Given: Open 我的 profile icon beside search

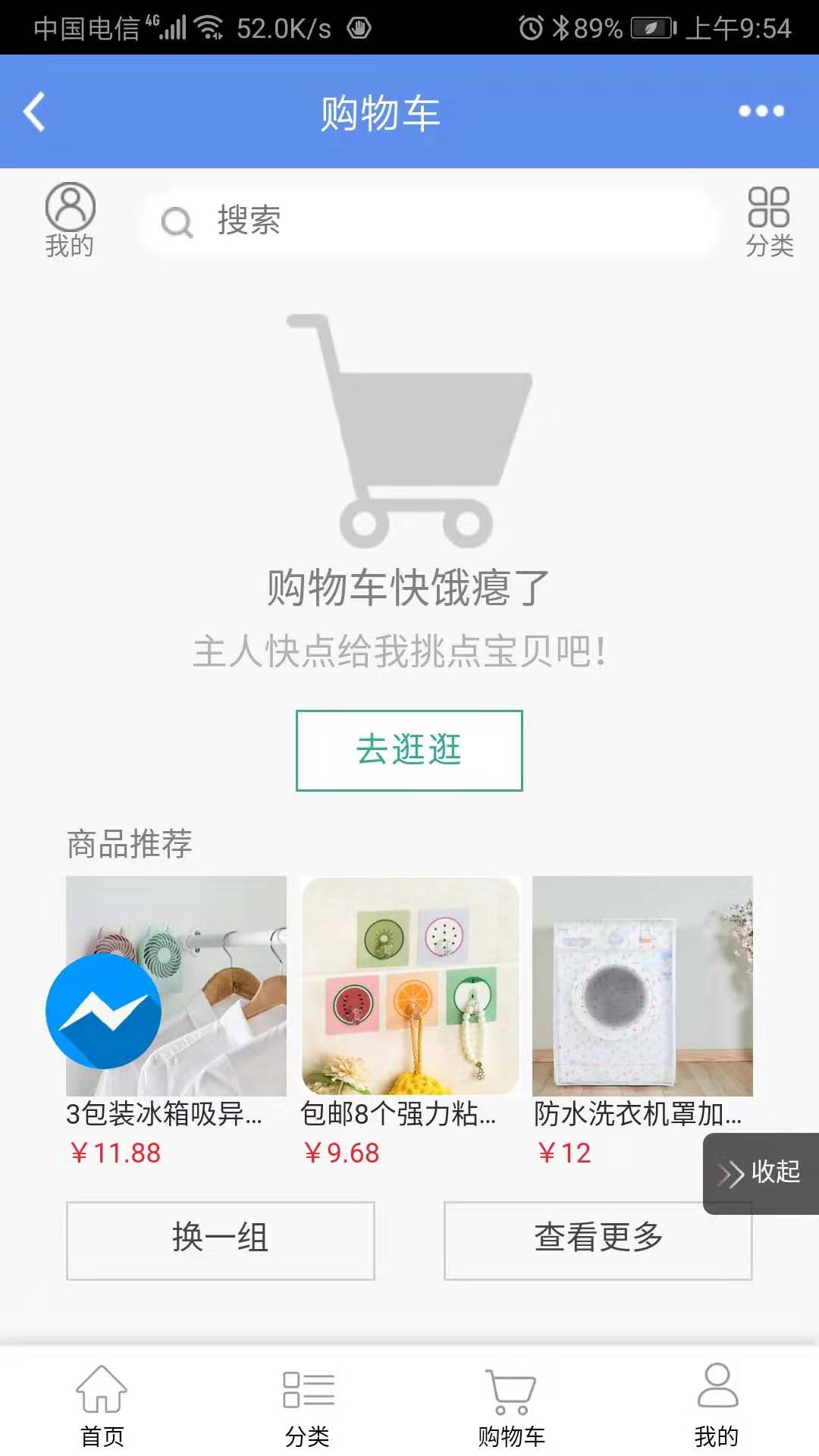Looking at the screenshot, I should (x=70, y=220).
